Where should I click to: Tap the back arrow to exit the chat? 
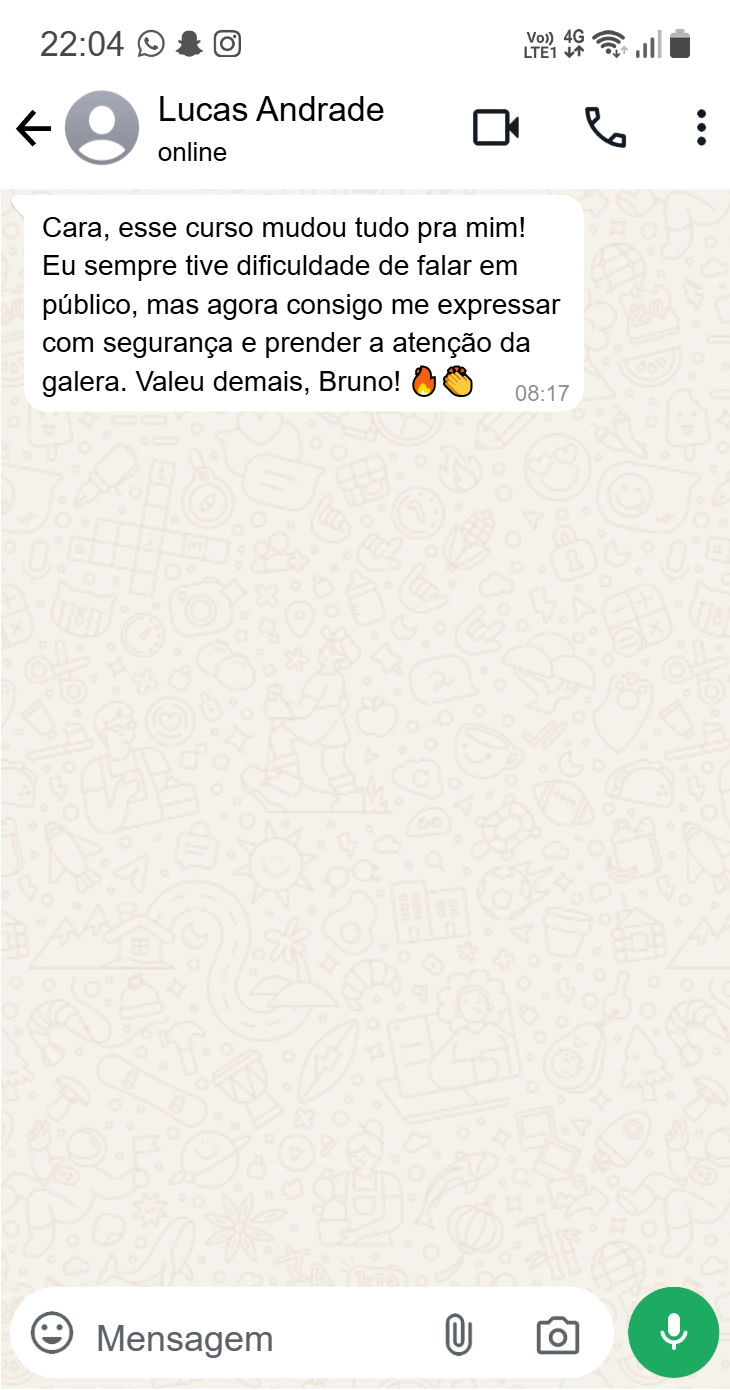(x=33, y=128)
